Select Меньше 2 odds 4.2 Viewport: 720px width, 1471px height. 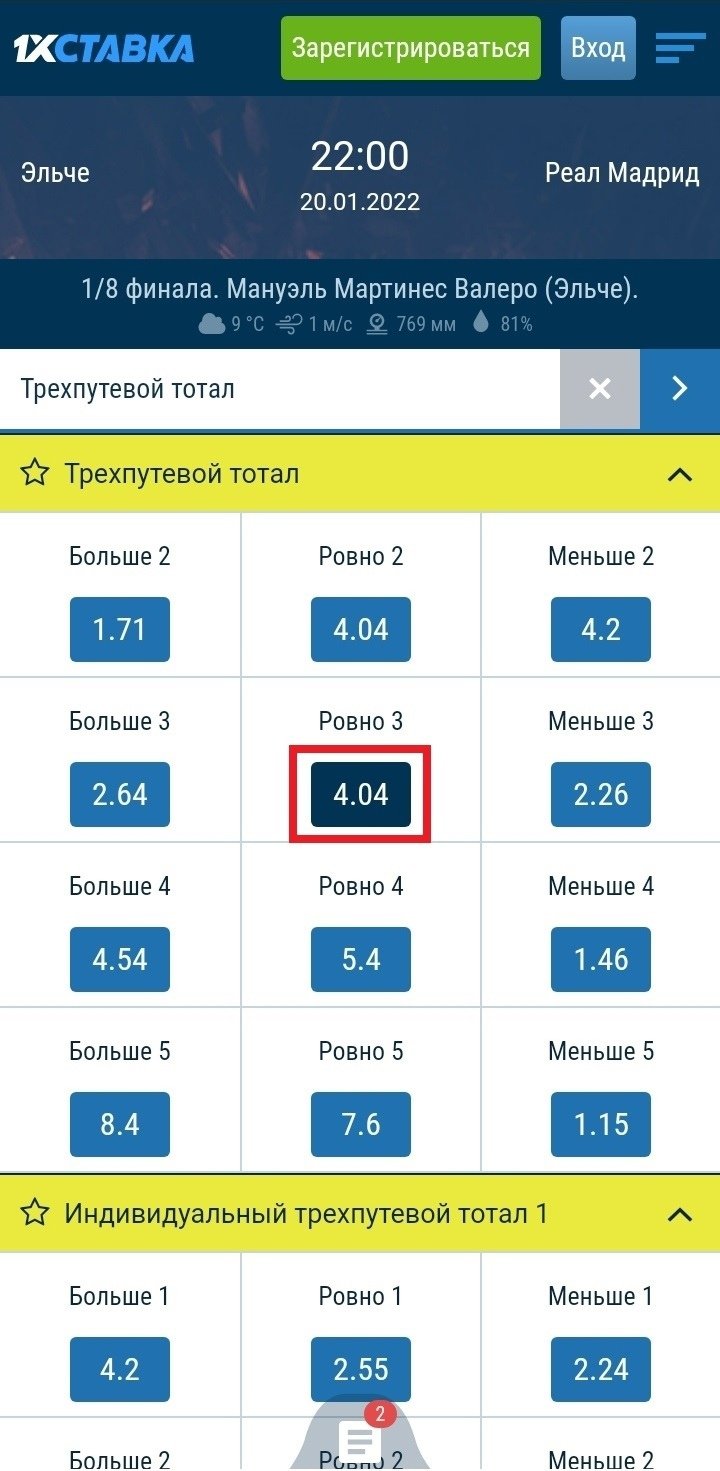[x=600, y=629]
